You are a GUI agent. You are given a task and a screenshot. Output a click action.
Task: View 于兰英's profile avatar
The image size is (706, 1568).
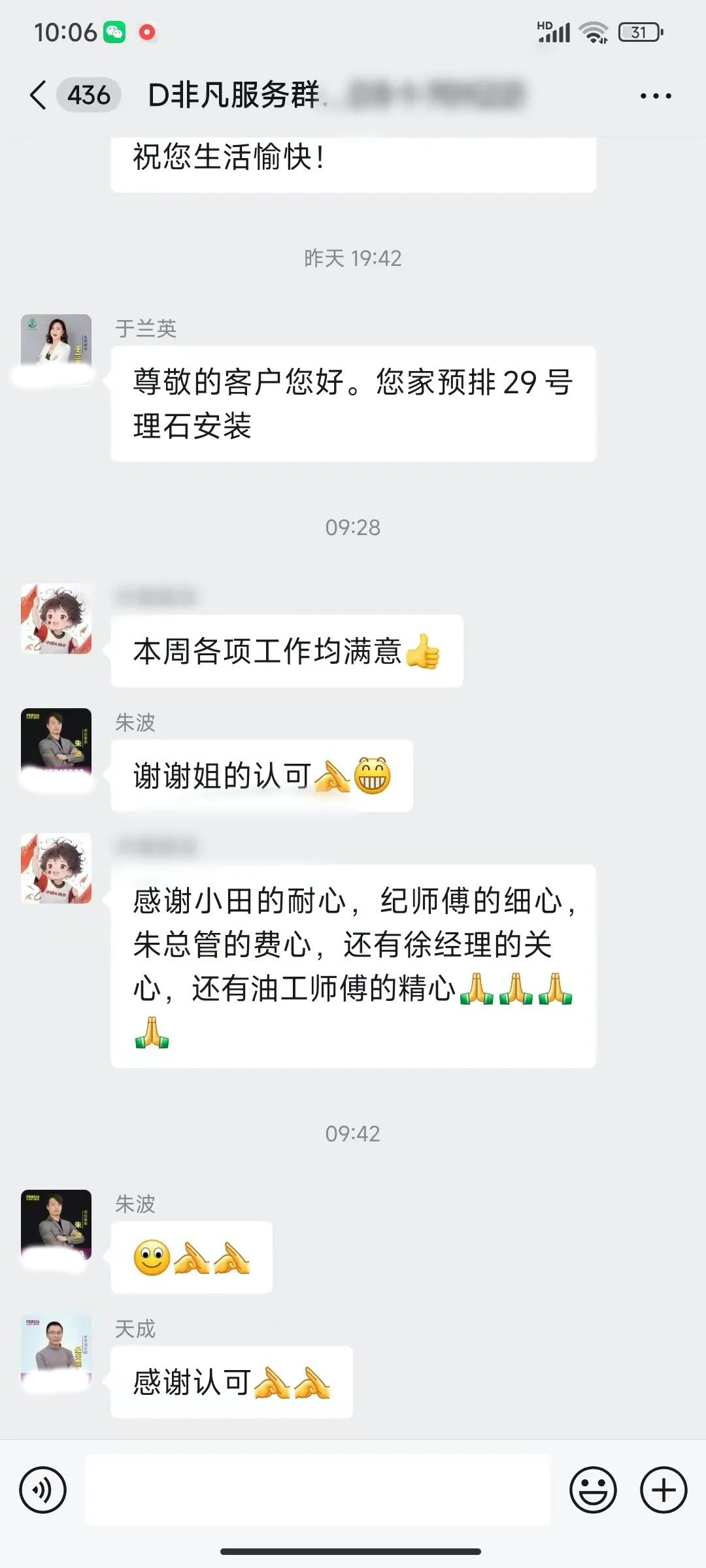(x=56, y=349)
